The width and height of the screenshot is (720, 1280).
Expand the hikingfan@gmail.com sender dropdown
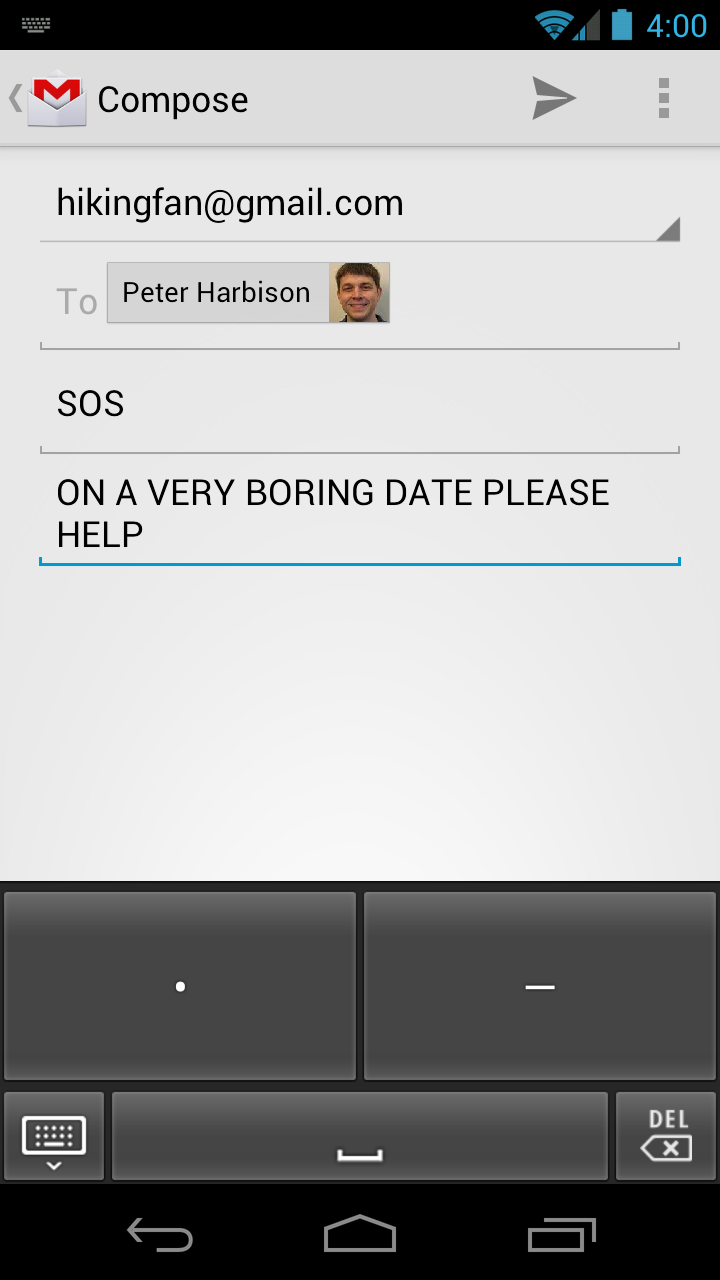point(360,204)
